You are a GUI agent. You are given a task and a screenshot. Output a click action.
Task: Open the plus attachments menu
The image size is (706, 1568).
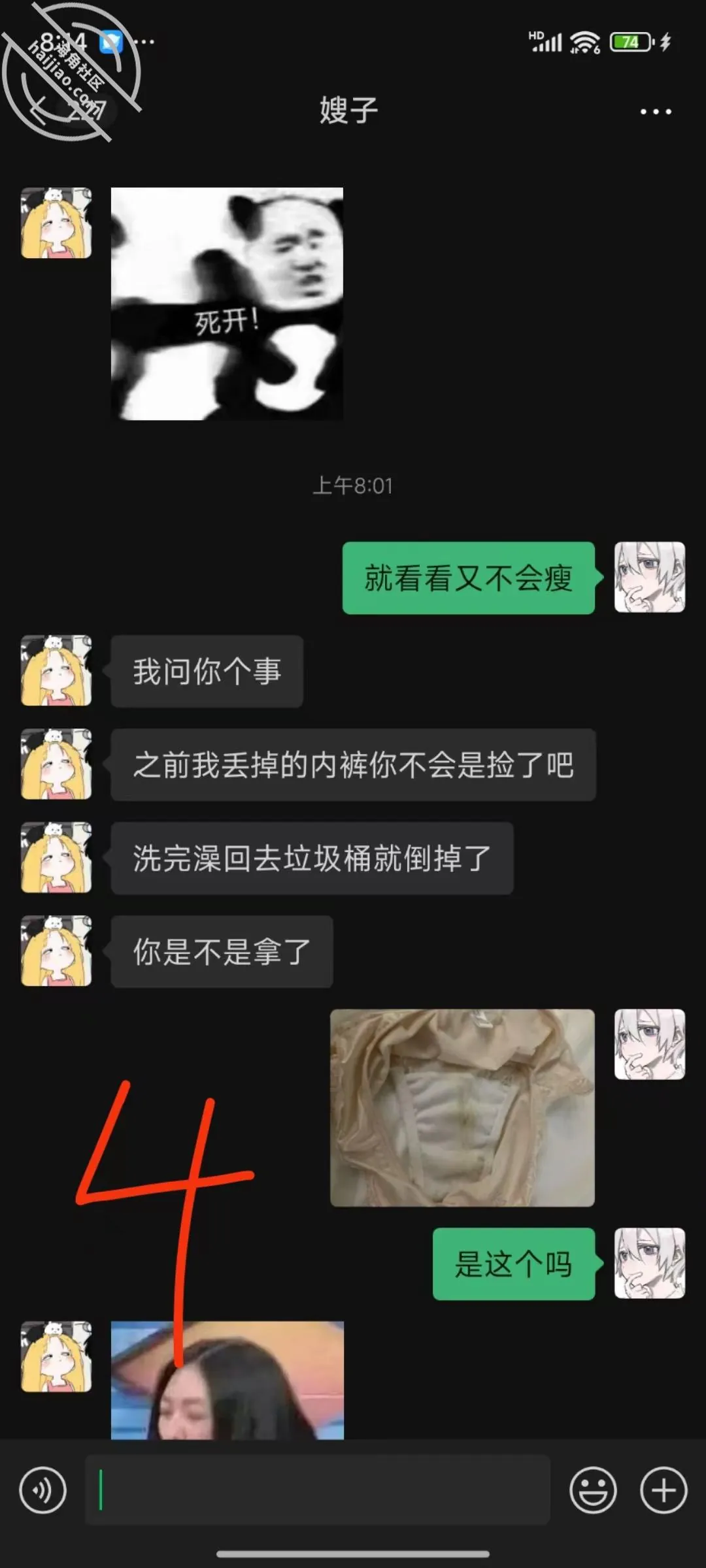tap(664, 1490)
